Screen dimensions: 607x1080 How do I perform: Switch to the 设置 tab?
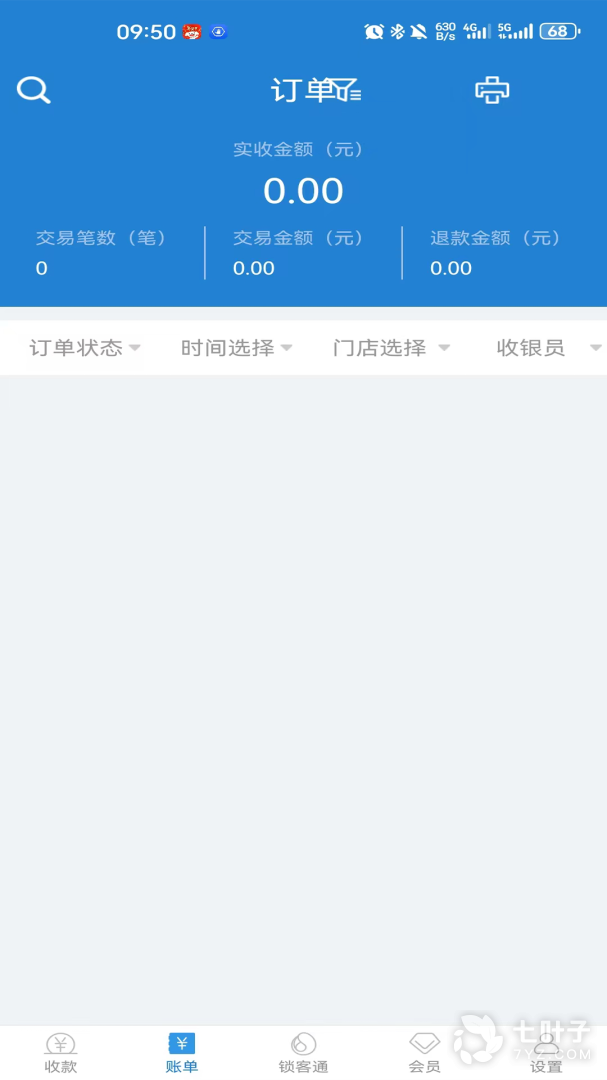click(546, 1054)
